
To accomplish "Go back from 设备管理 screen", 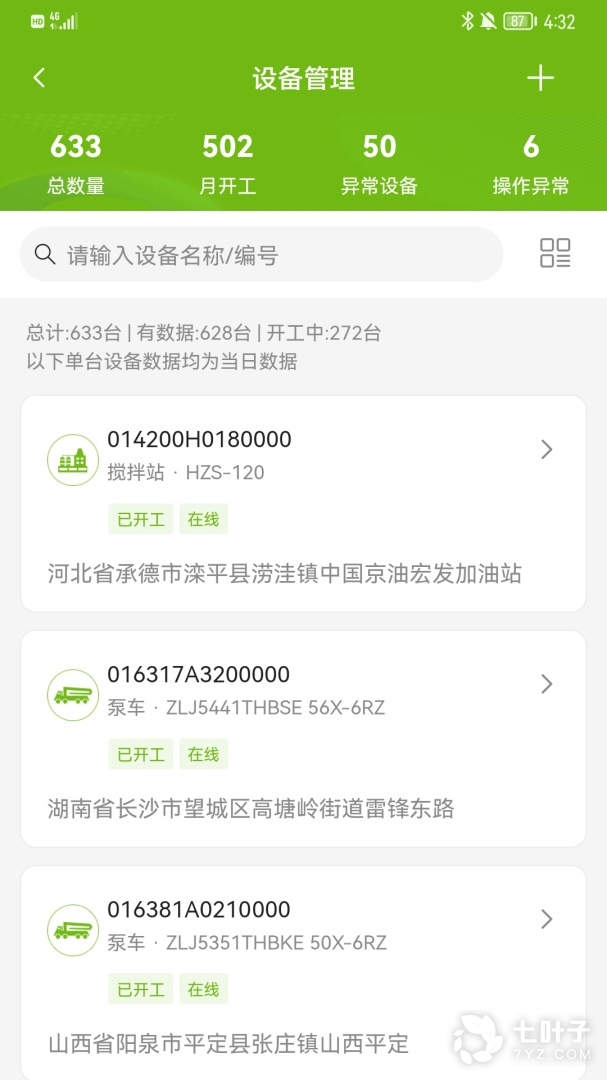I will tap(39, 78).
